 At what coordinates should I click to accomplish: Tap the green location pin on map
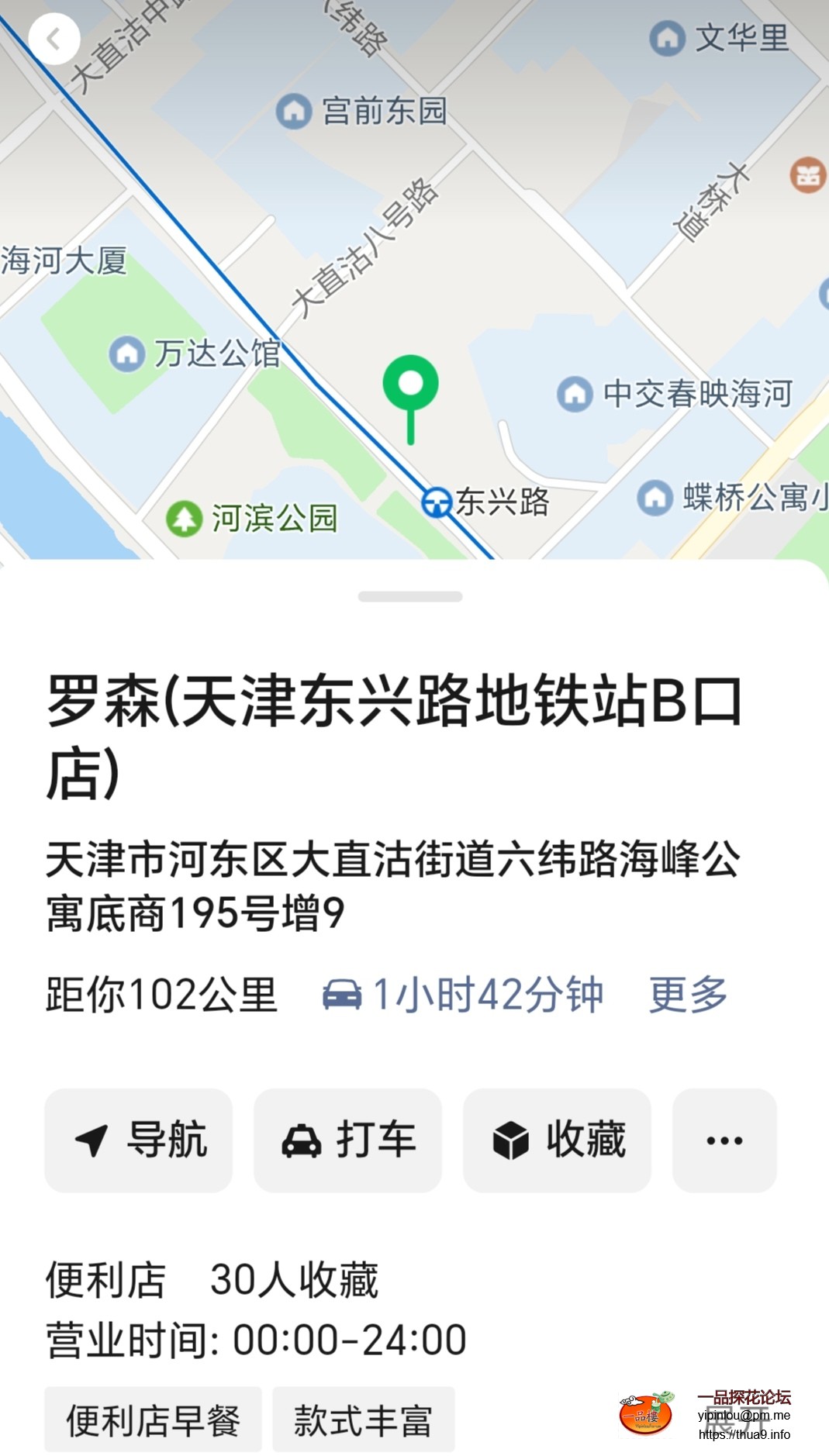tap(410, 385)
